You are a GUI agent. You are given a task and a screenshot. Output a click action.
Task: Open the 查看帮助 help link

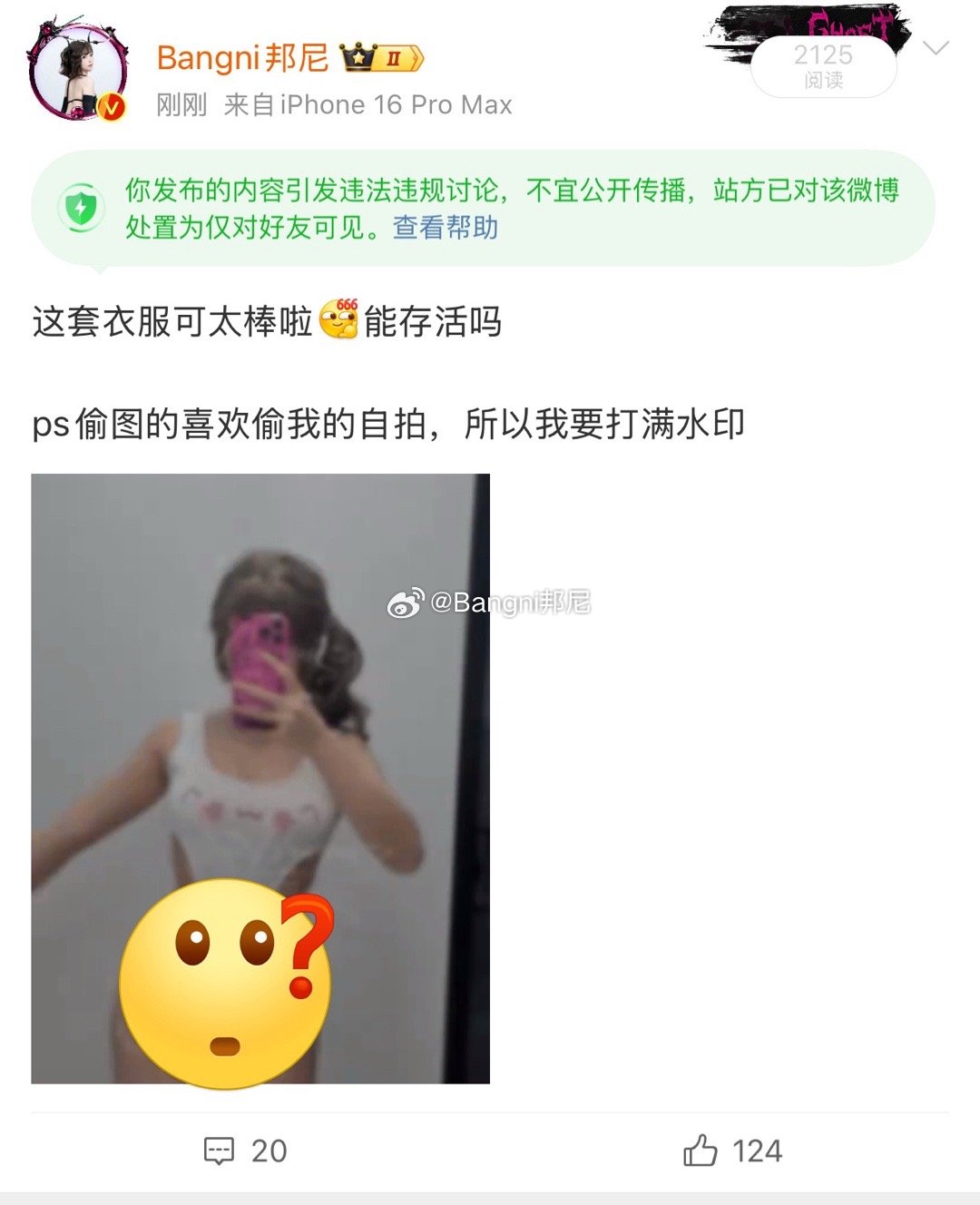[x=445, y=227]
